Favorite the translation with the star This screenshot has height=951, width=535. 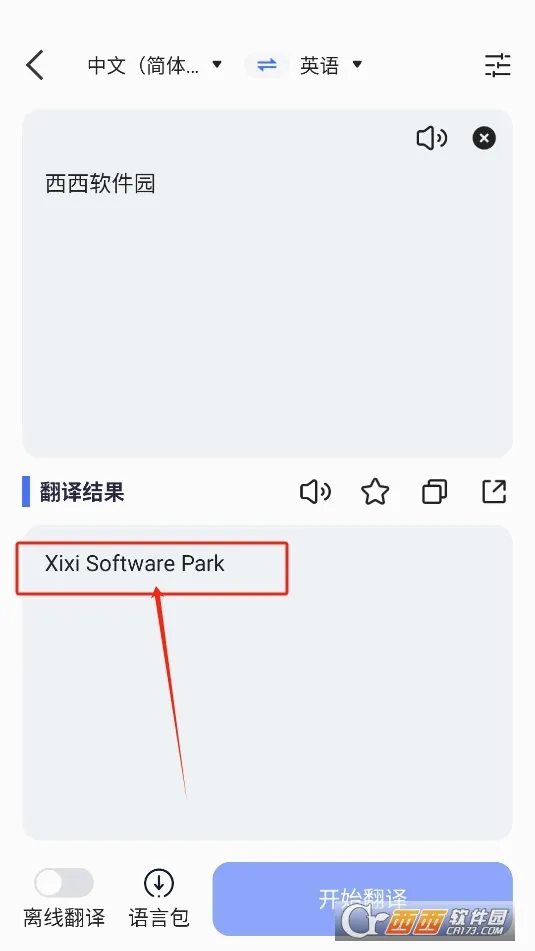point(375,492)
